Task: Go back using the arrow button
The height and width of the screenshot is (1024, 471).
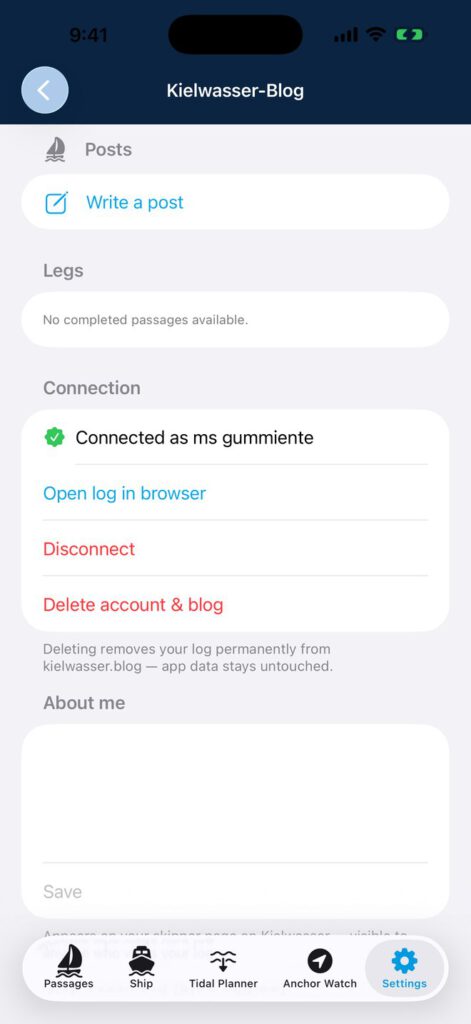Action: [x=44, y=90]
